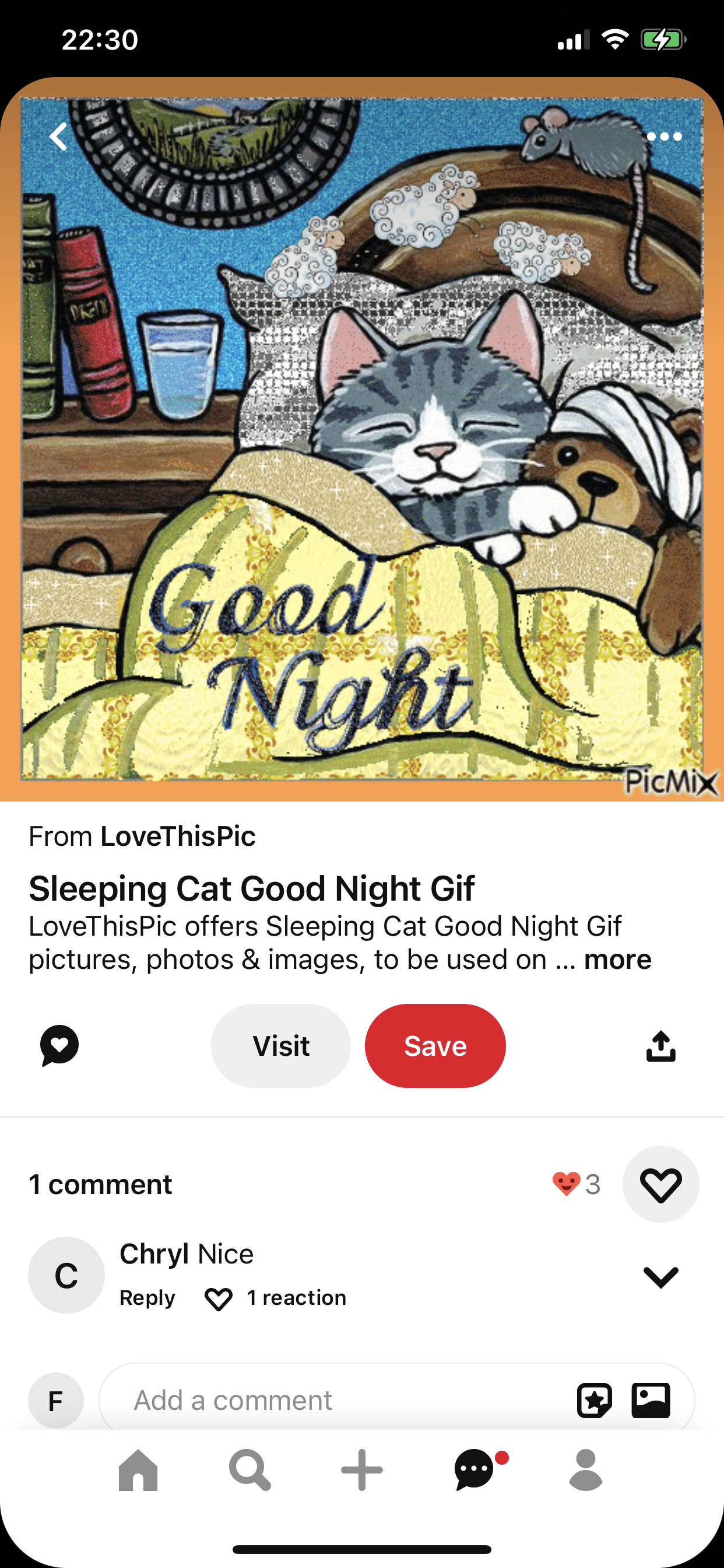This screenshot has height=1568, width=724.
Task: Open the three-dot overflow menu
Action: 664,136
